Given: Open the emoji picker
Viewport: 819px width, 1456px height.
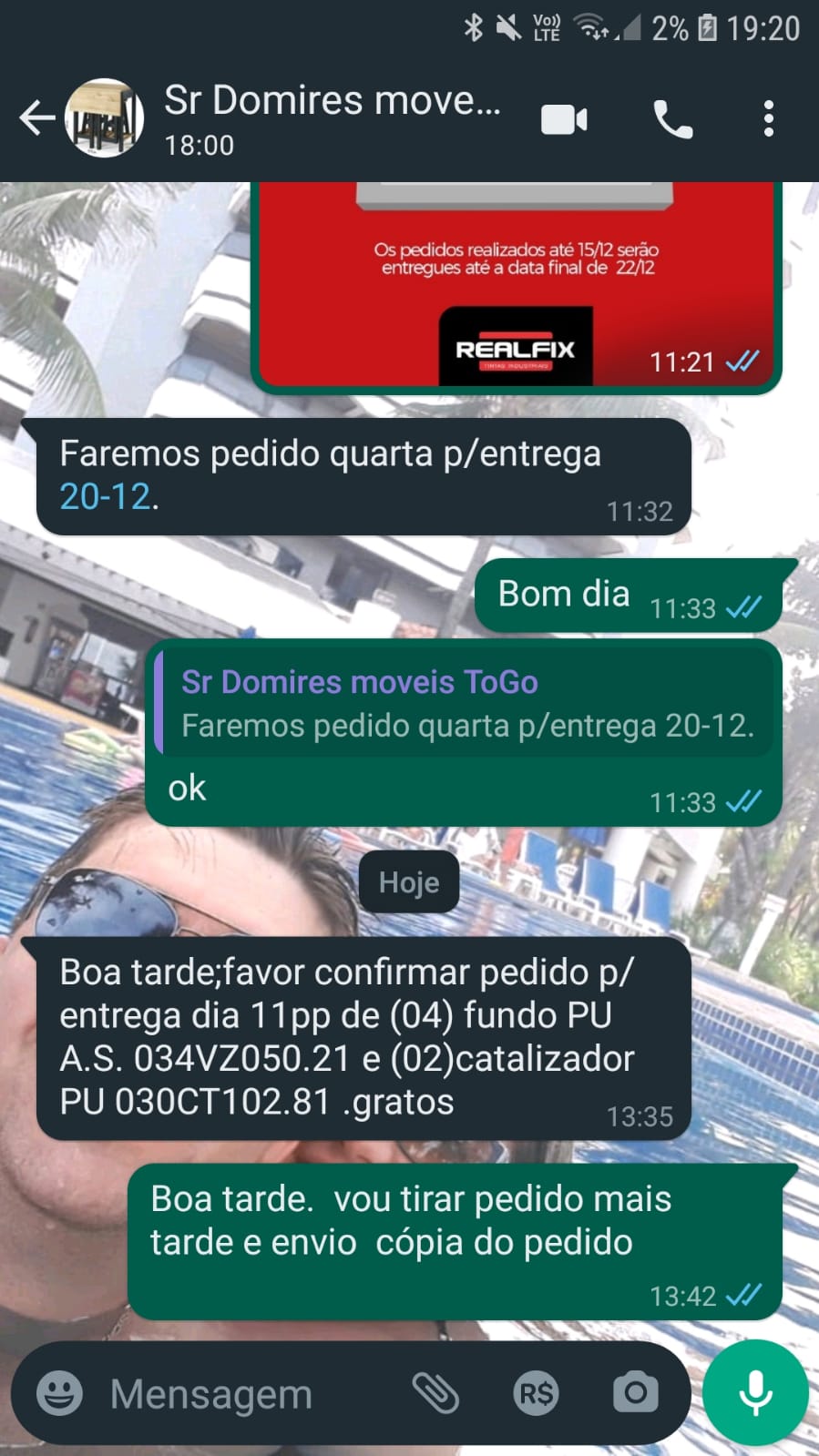Looking at the screenshot, I should (x=59, y=1393).
